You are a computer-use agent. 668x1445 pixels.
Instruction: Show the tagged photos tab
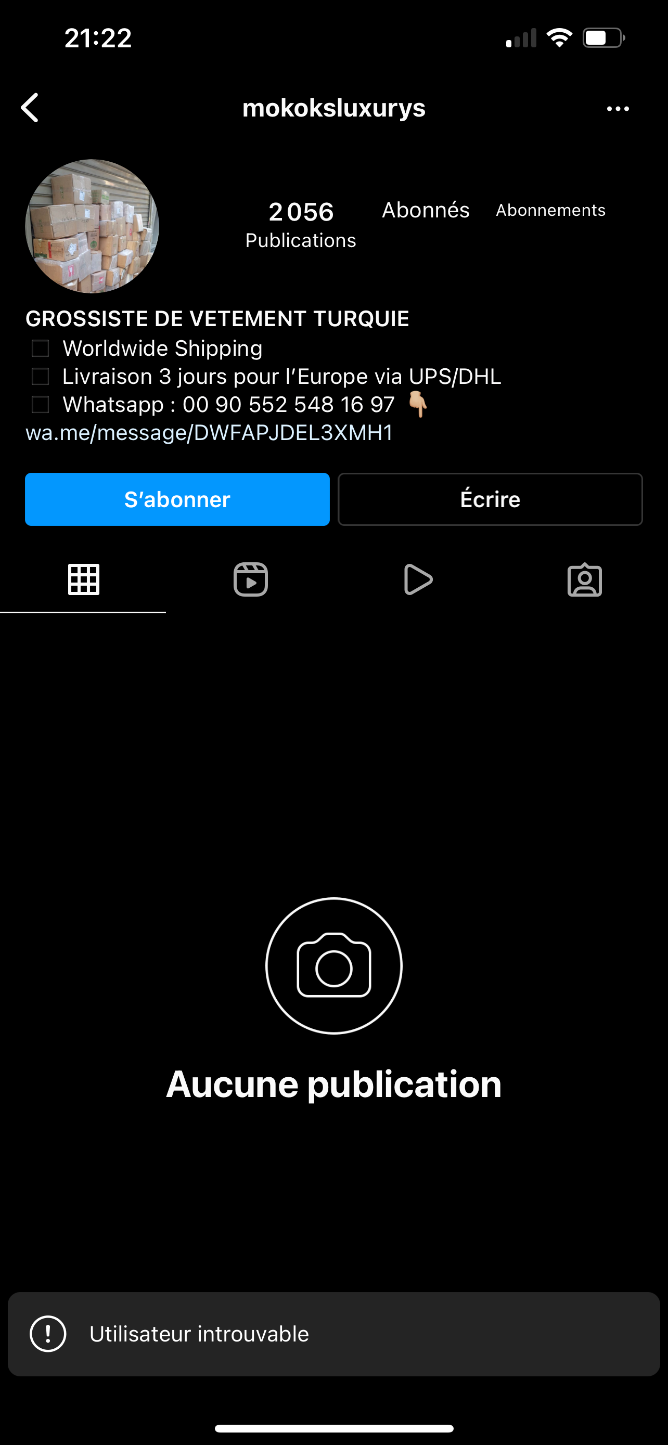coord(584,580)
